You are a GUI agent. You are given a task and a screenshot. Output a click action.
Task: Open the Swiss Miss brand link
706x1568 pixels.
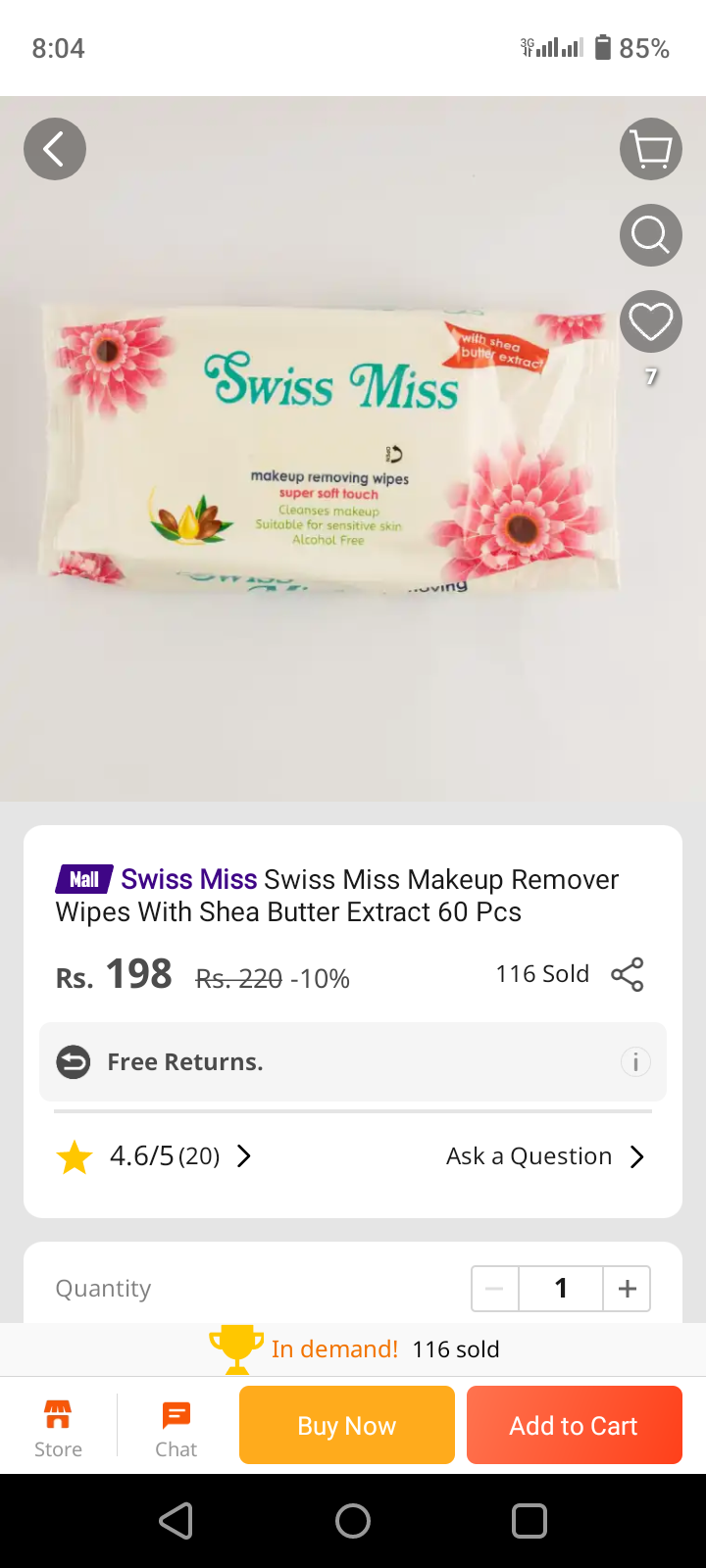(188, 879)
